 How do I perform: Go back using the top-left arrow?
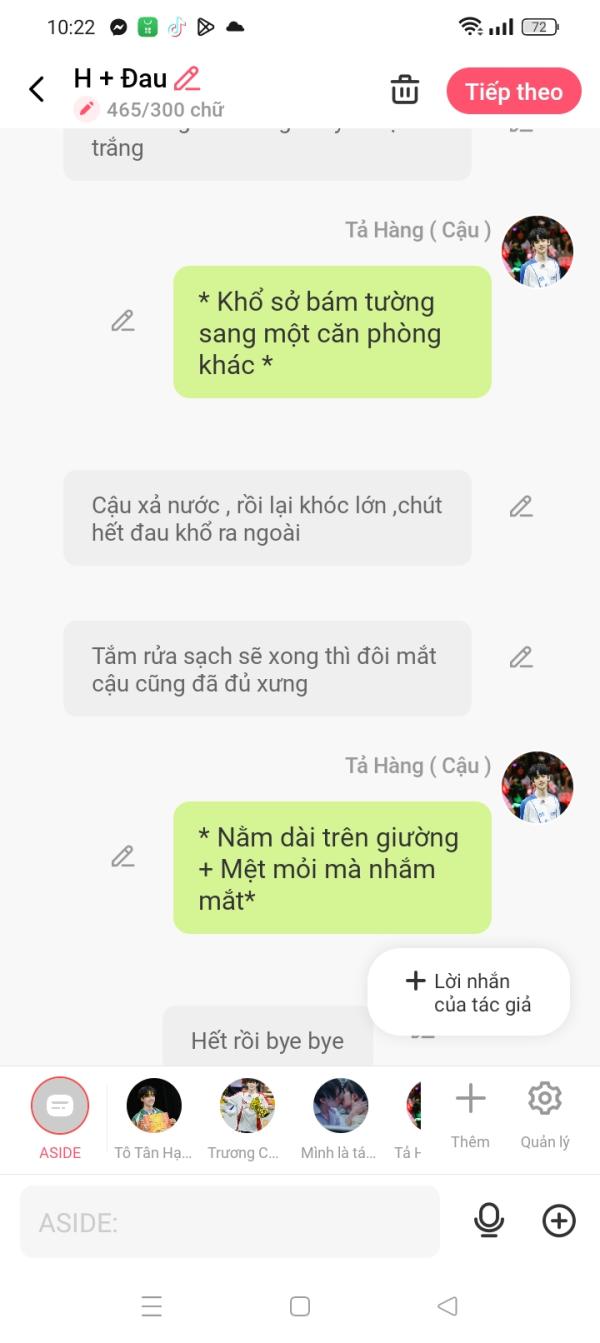pyautogui.click(x=37, y=90)
